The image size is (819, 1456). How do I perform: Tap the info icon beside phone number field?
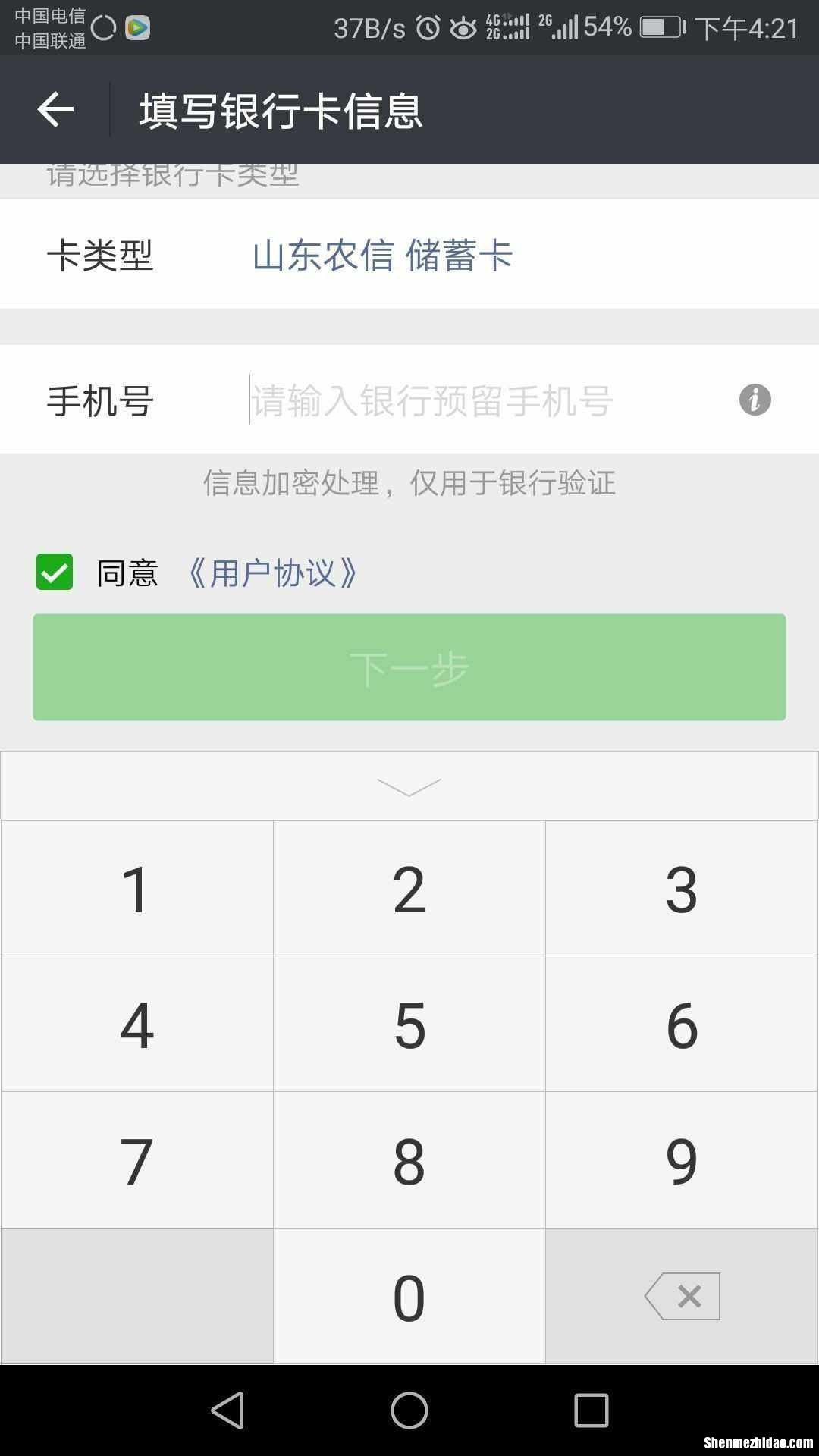point(754,400)
